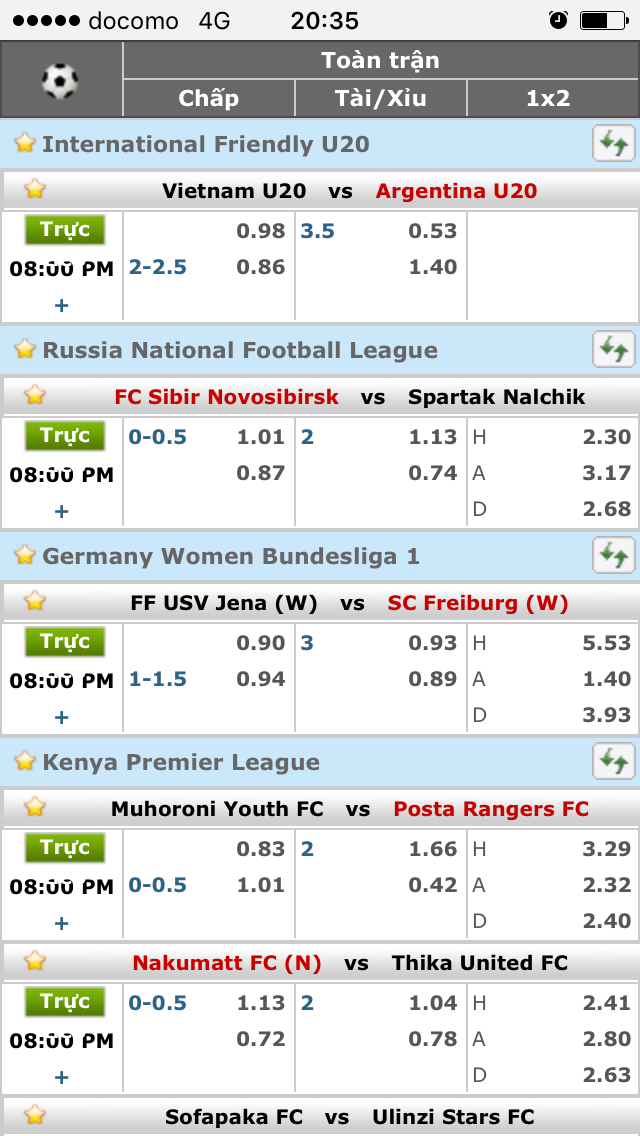
Task: Pick home win odds 2.30 for FC Sibir
Action: (606, 437)
